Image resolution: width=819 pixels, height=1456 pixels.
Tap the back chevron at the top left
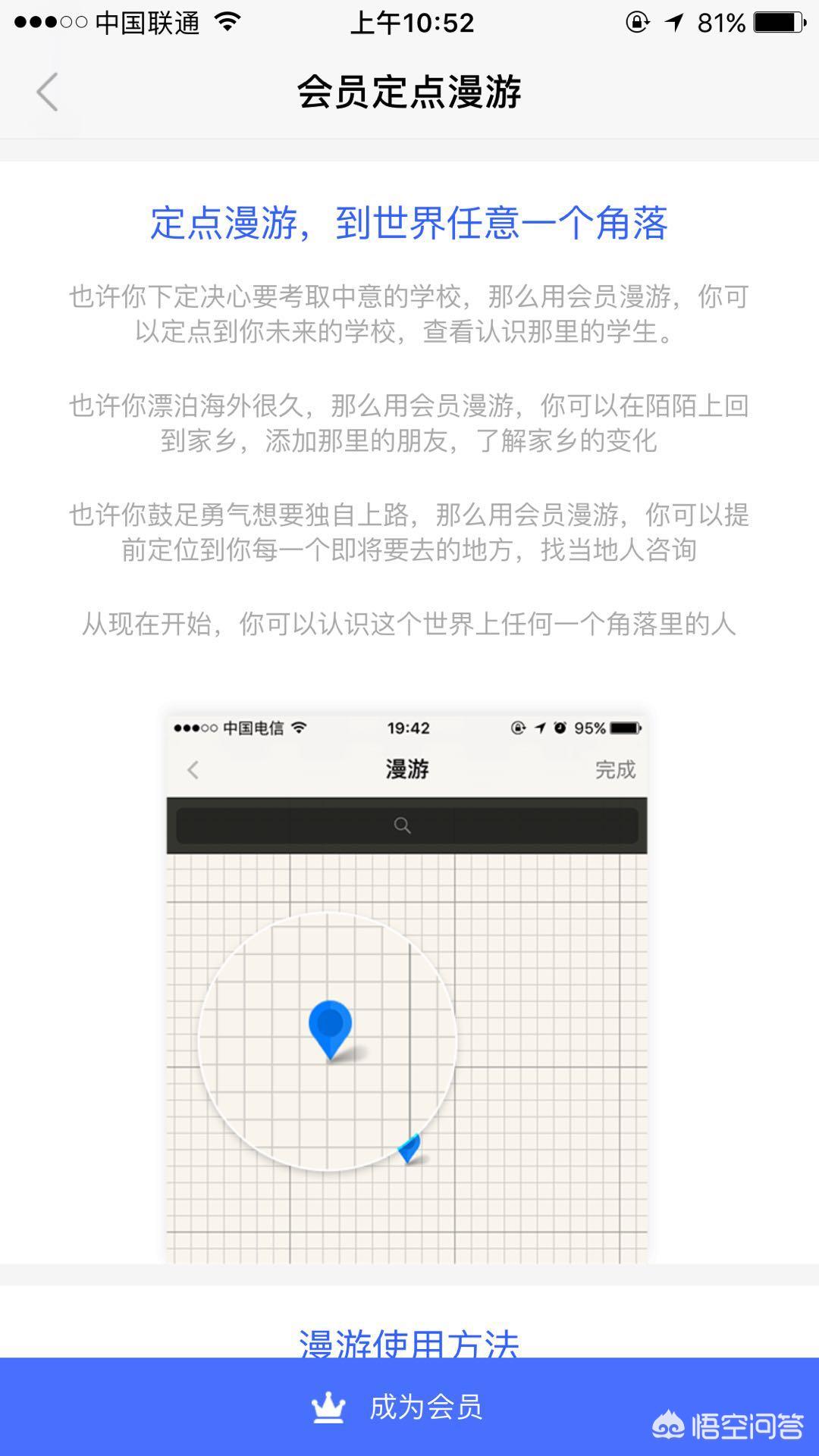pyautogui.click(x=48, y=92)
